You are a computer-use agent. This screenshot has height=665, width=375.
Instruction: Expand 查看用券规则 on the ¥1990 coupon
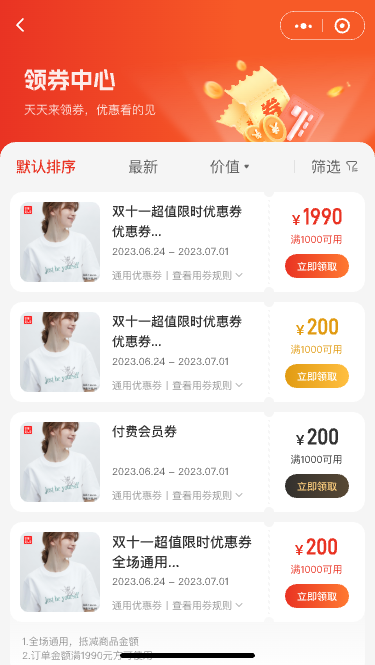point(207,275)
